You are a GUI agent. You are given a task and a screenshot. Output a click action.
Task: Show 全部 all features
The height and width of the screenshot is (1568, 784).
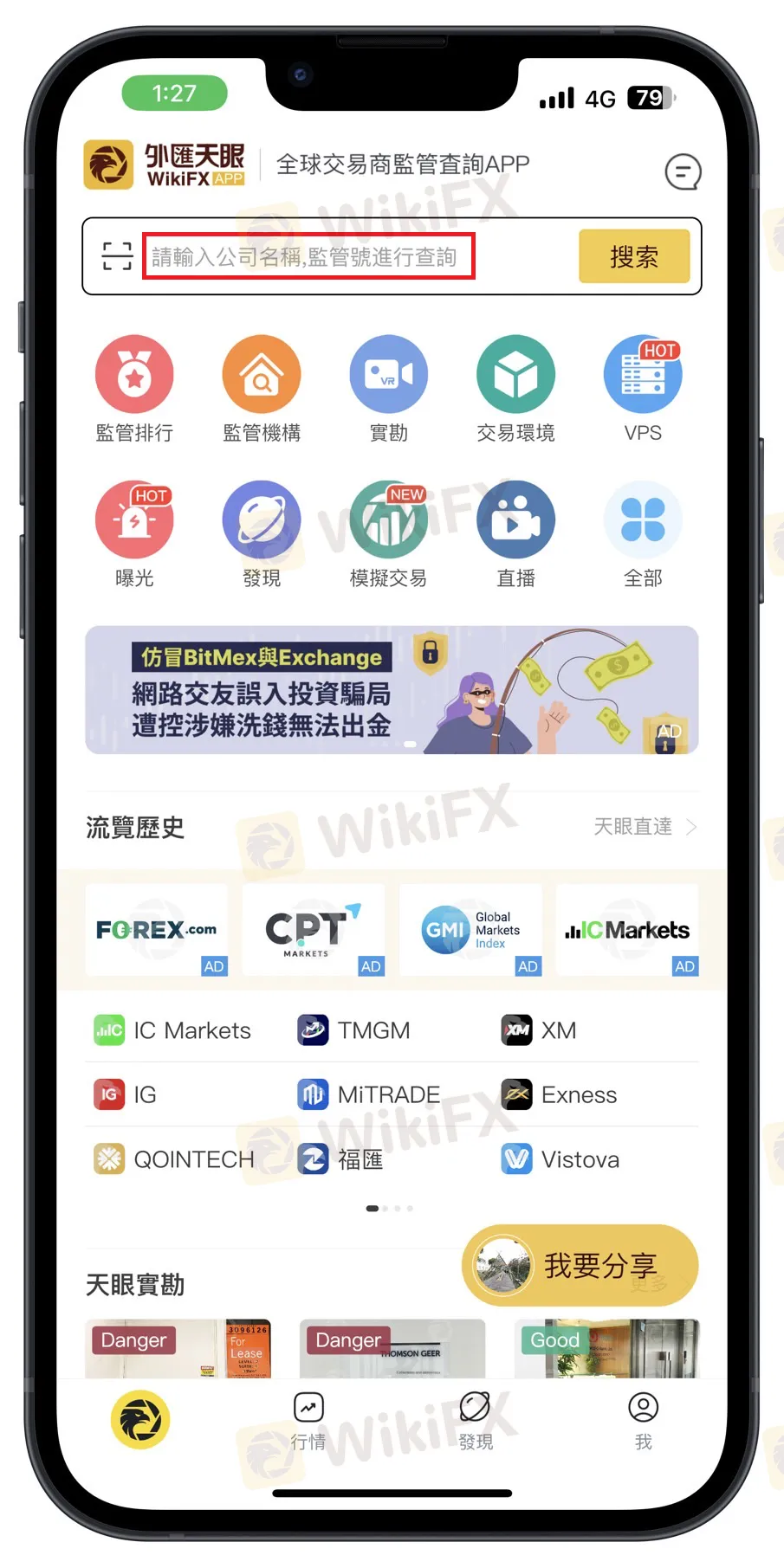(643, 534)
